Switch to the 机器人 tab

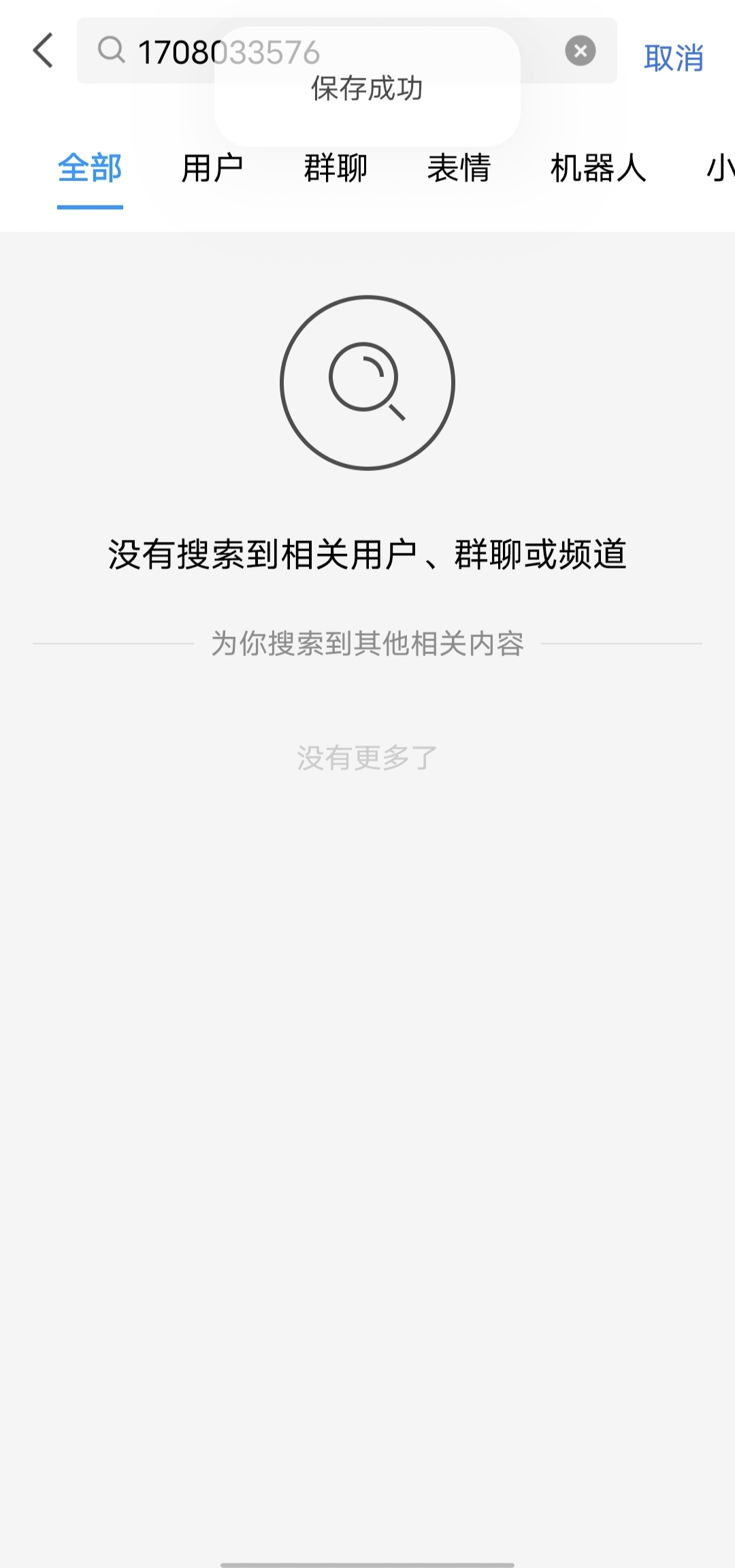(598, 168)
